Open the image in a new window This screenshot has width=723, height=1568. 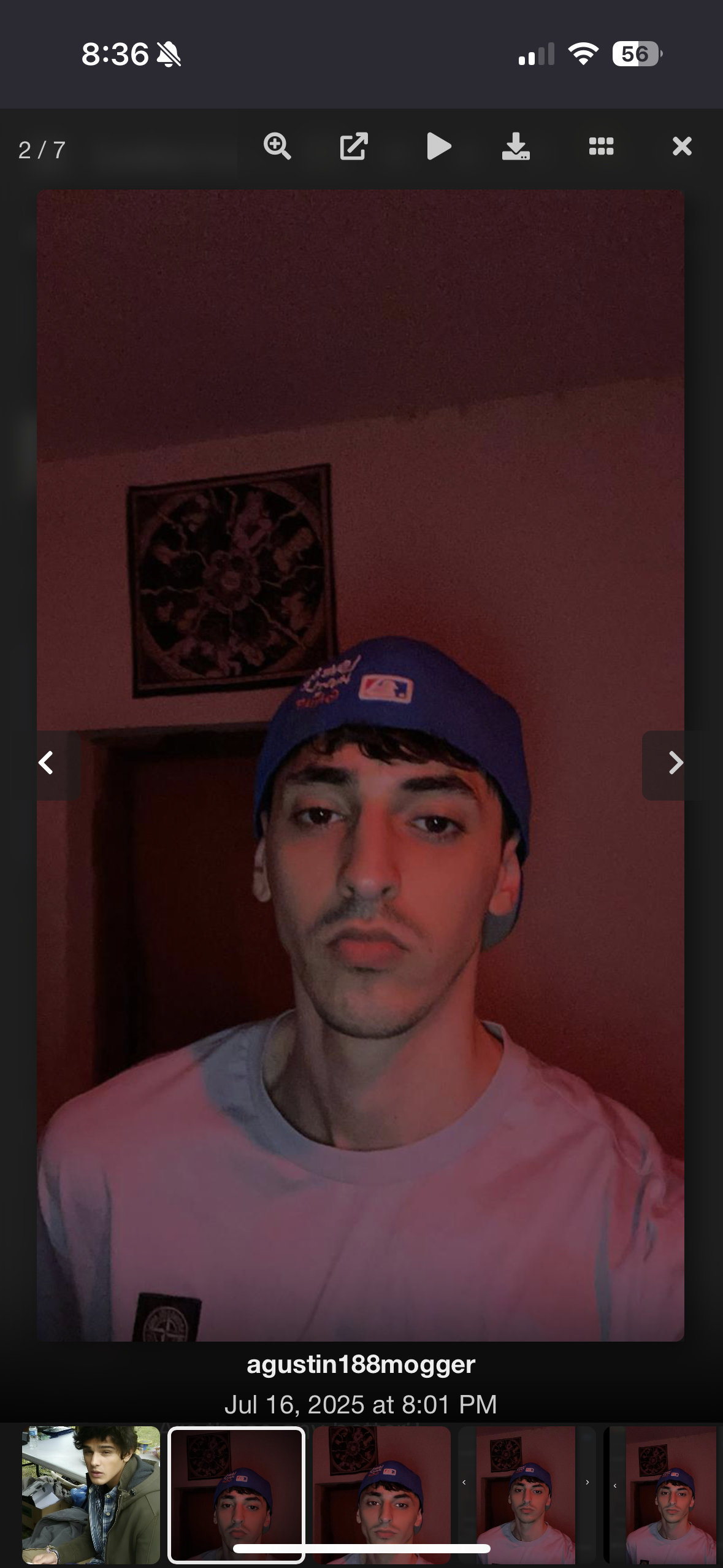(354, 147)
